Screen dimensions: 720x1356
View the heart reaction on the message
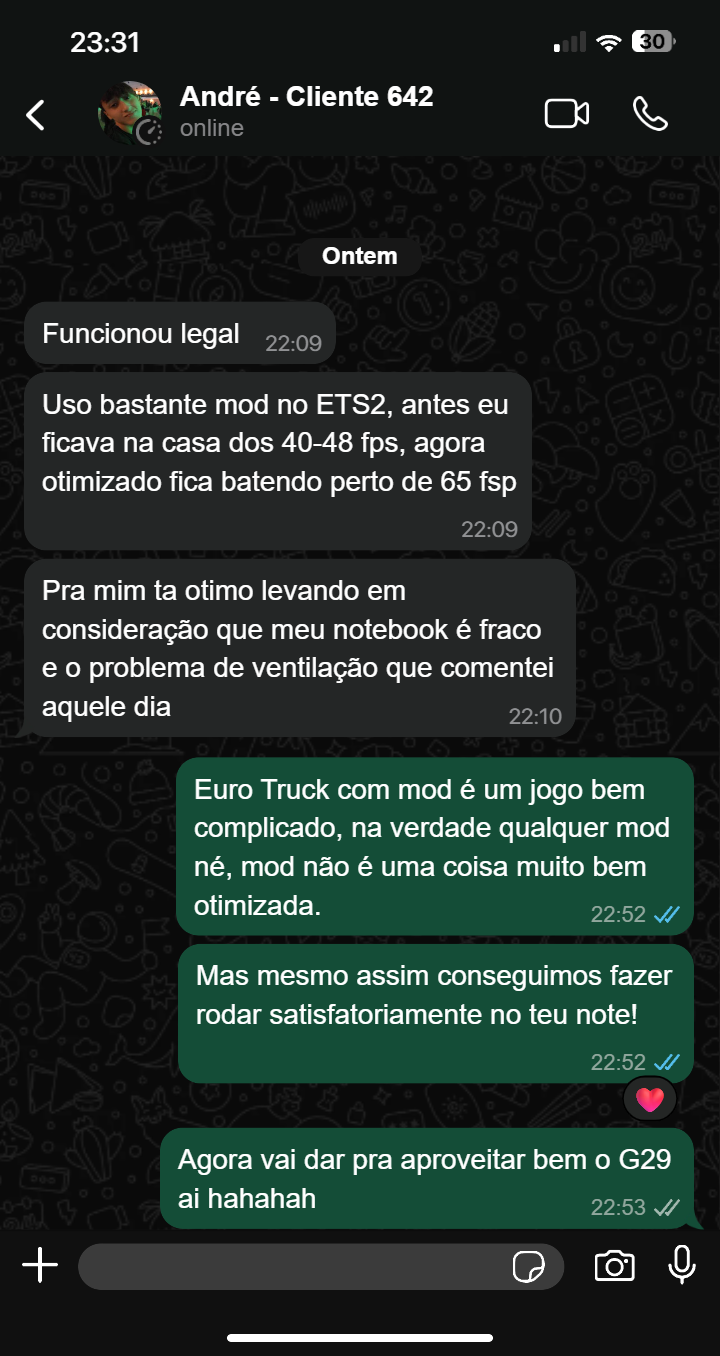[x=650, y=1100]
